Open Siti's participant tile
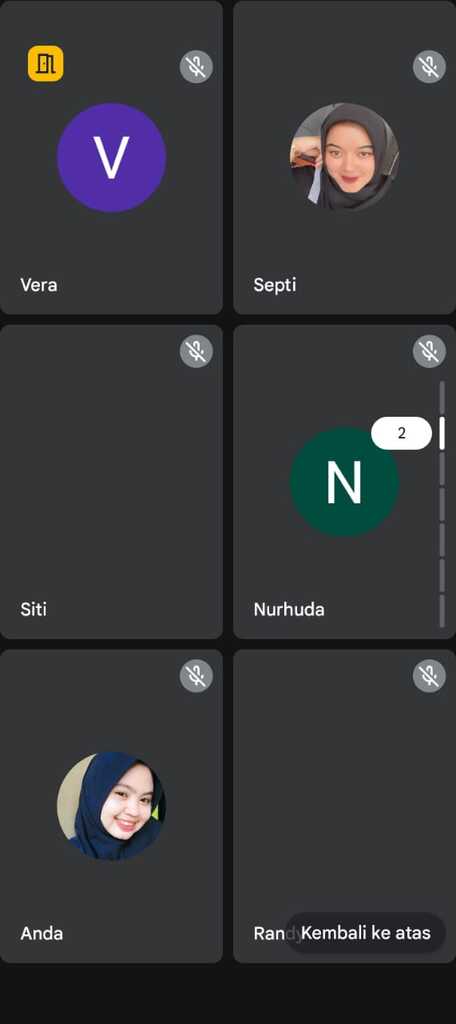Screen dimensions: 456x1024 click(111, 482)
